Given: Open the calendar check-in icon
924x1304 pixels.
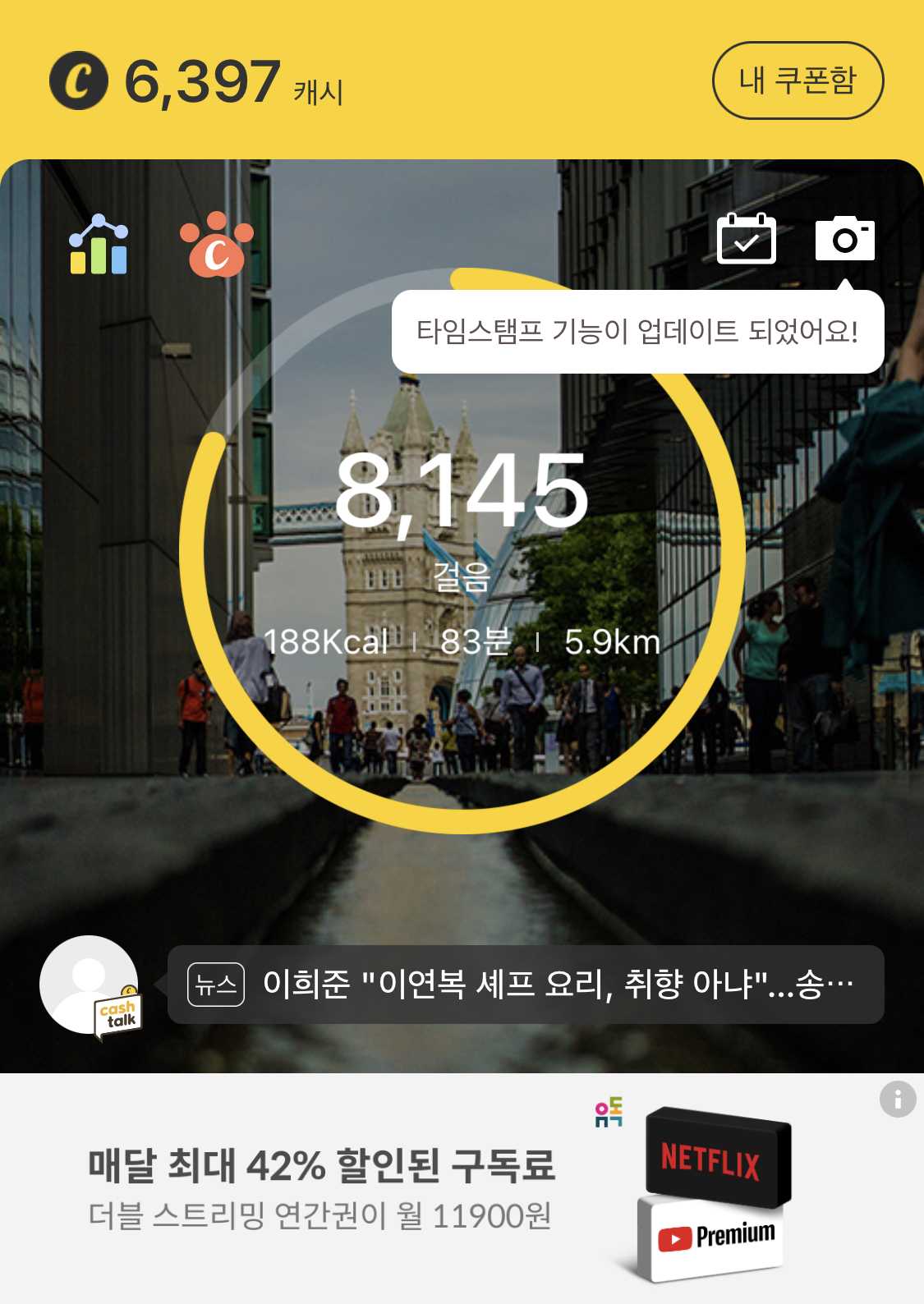Looking at the screenshot, I should pyautogui.click(x=747, y=238).
